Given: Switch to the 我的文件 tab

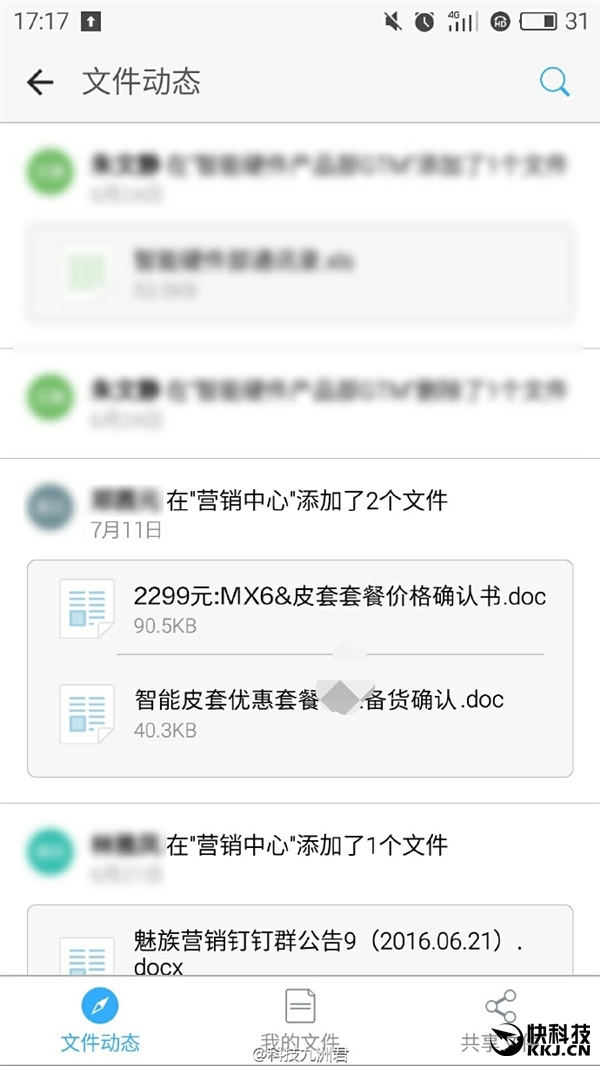Looking at the screenshot, I should click(300, 1021).
